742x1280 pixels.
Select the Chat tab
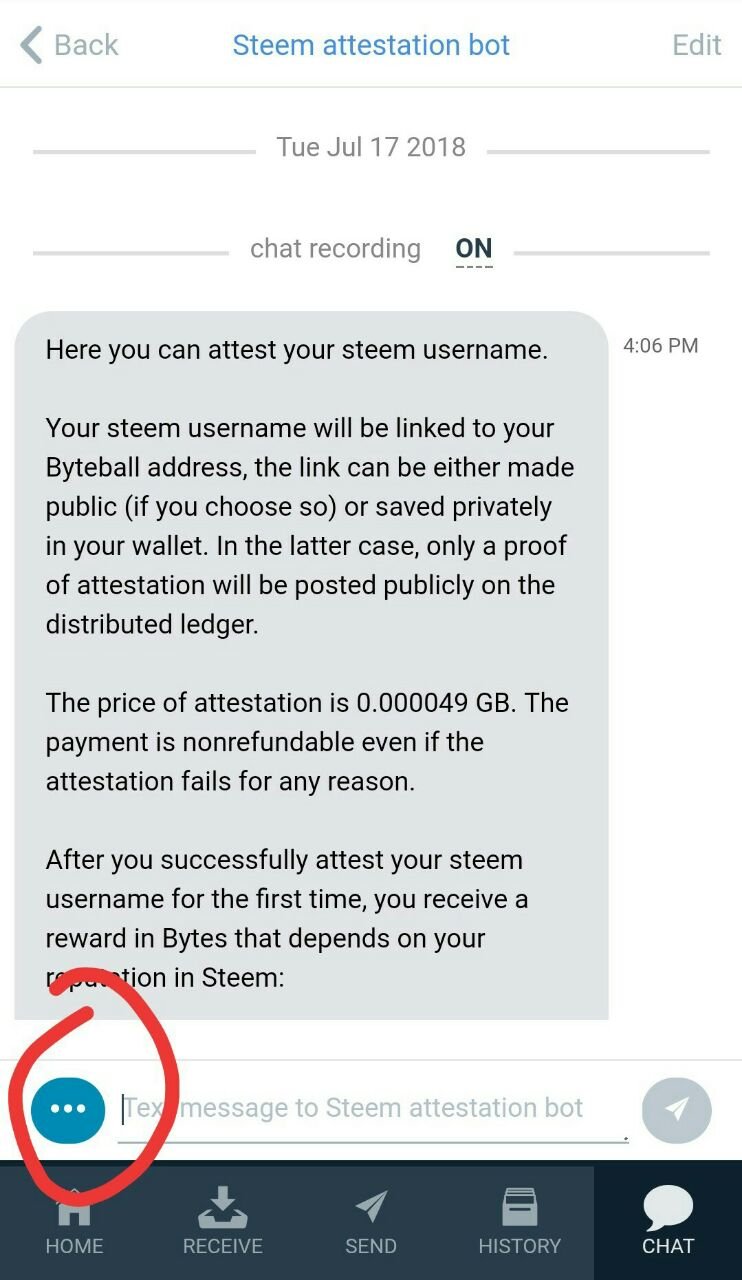(x=668, y=1221)
